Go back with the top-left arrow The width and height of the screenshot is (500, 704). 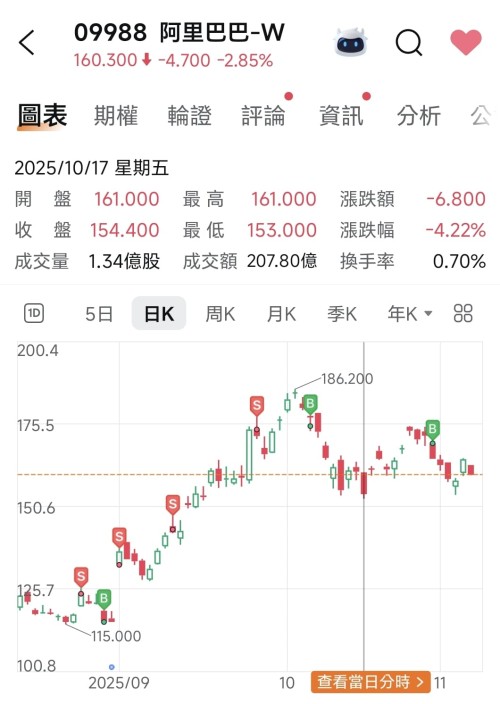27,43
